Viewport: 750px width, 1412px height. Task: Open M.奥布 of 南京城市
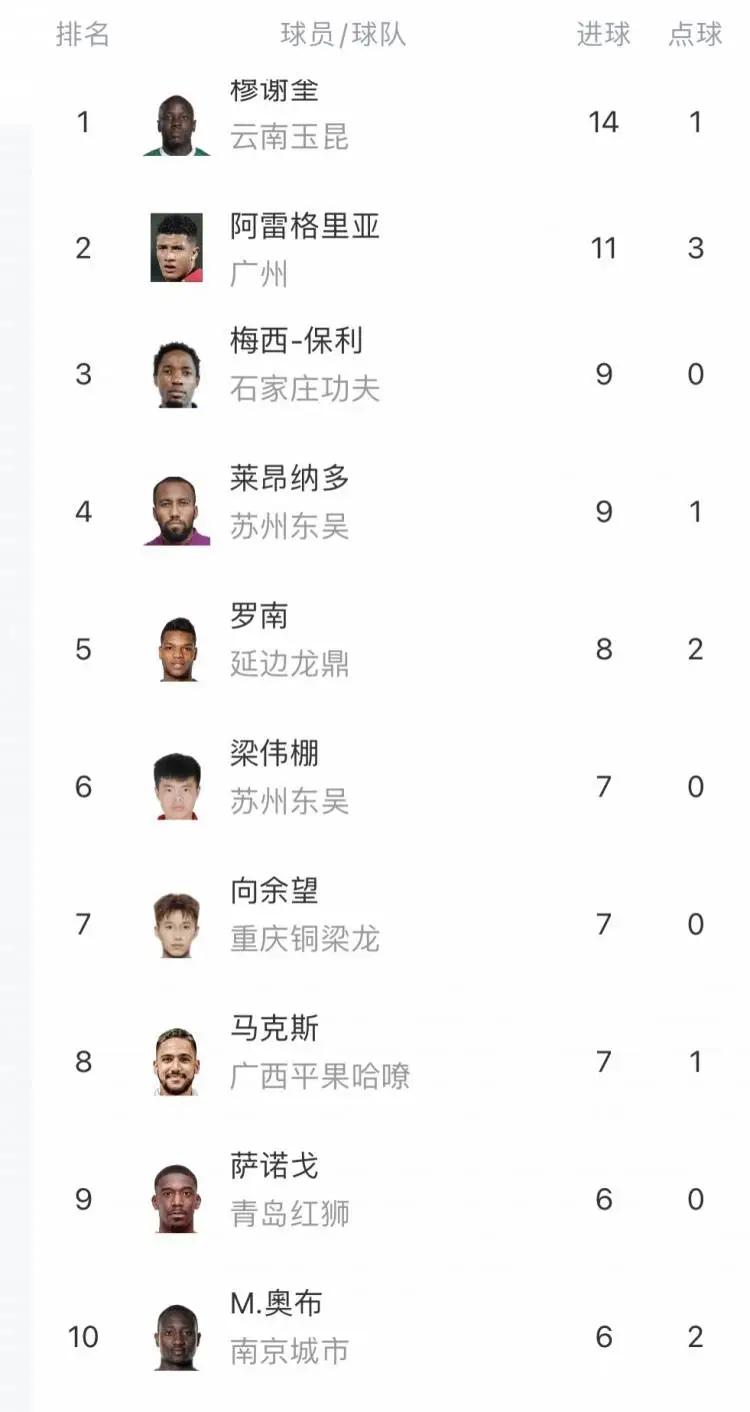[390, 1337]
